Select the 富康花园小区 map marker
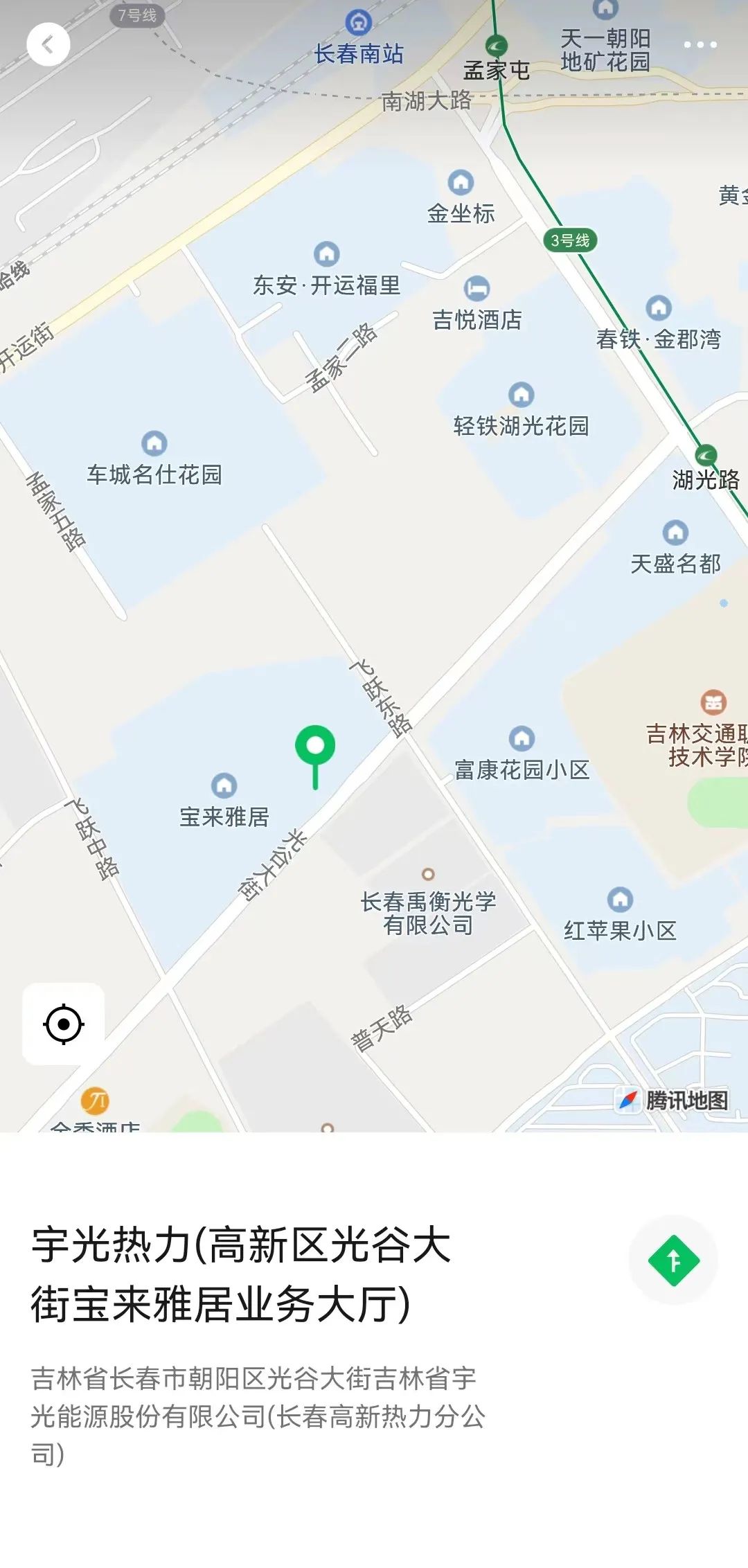Image resolution: width=748 pixels, height=1568 pixels. click(522, 738)
